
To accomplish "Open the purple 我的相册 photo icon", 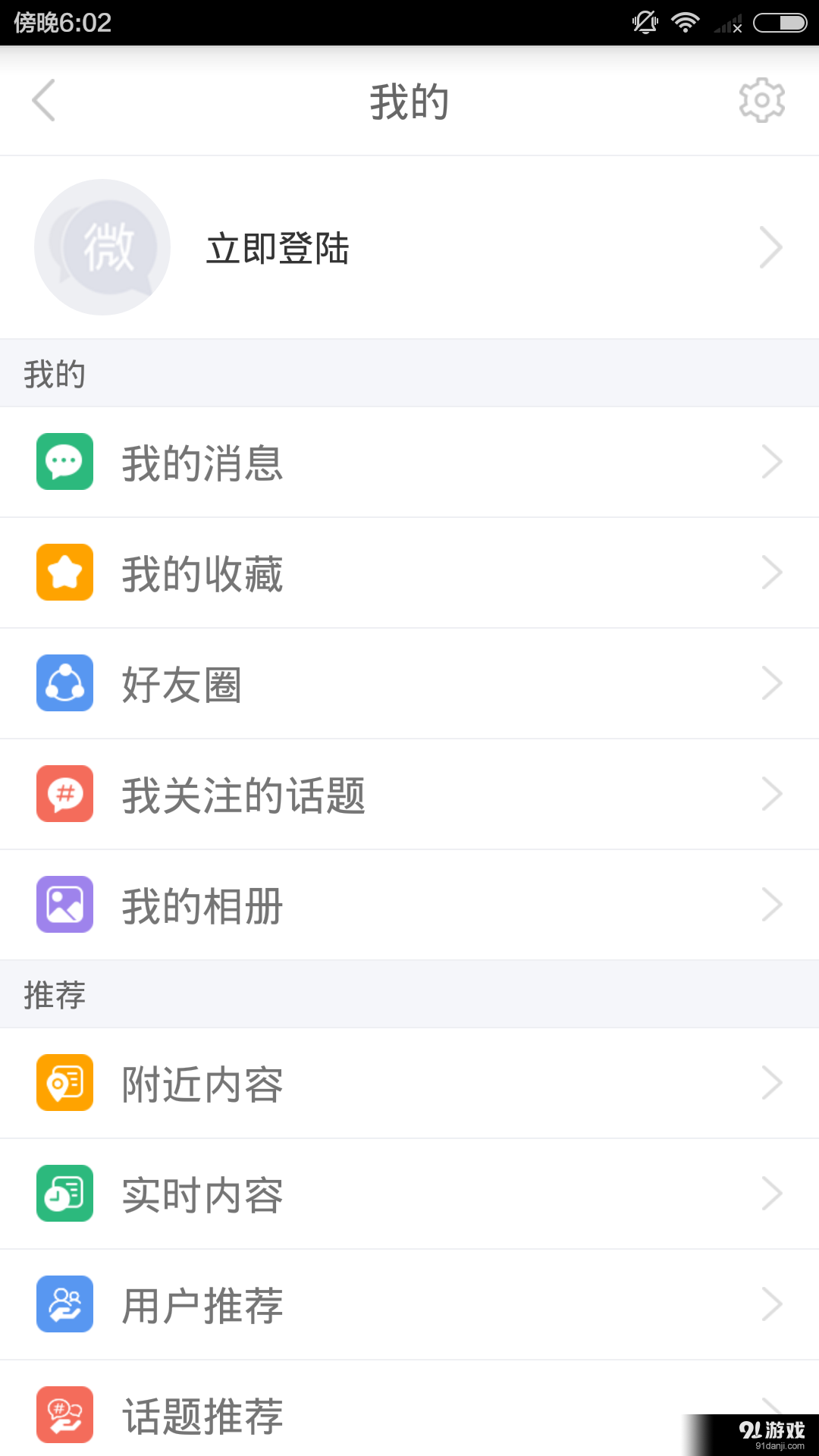I will tap(64, 904).
